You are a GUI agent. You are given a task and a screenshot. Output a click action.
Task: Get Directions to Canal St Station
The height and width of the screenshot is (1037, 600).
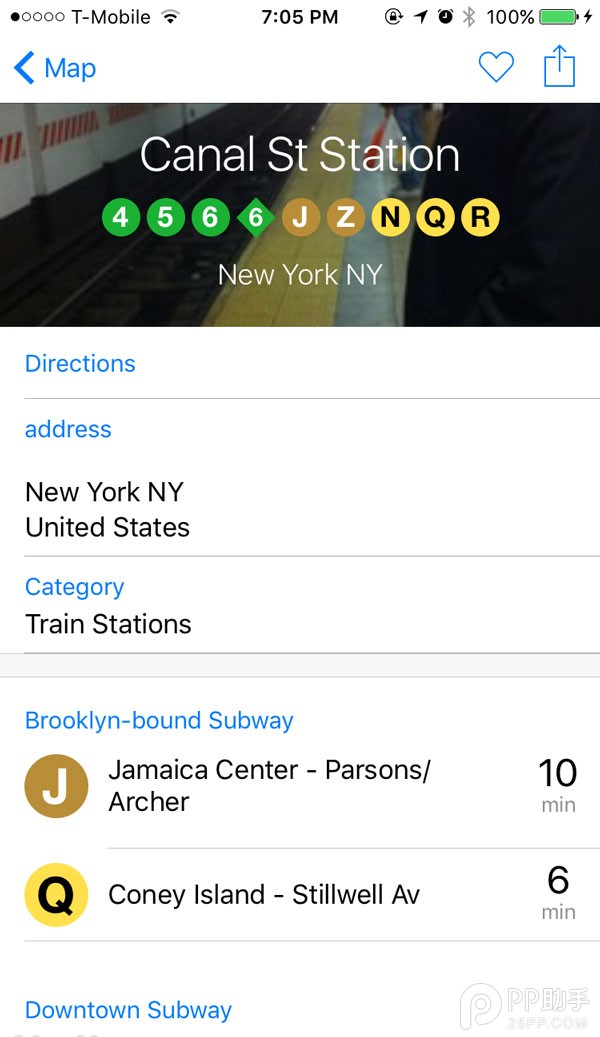pos(80,363)
